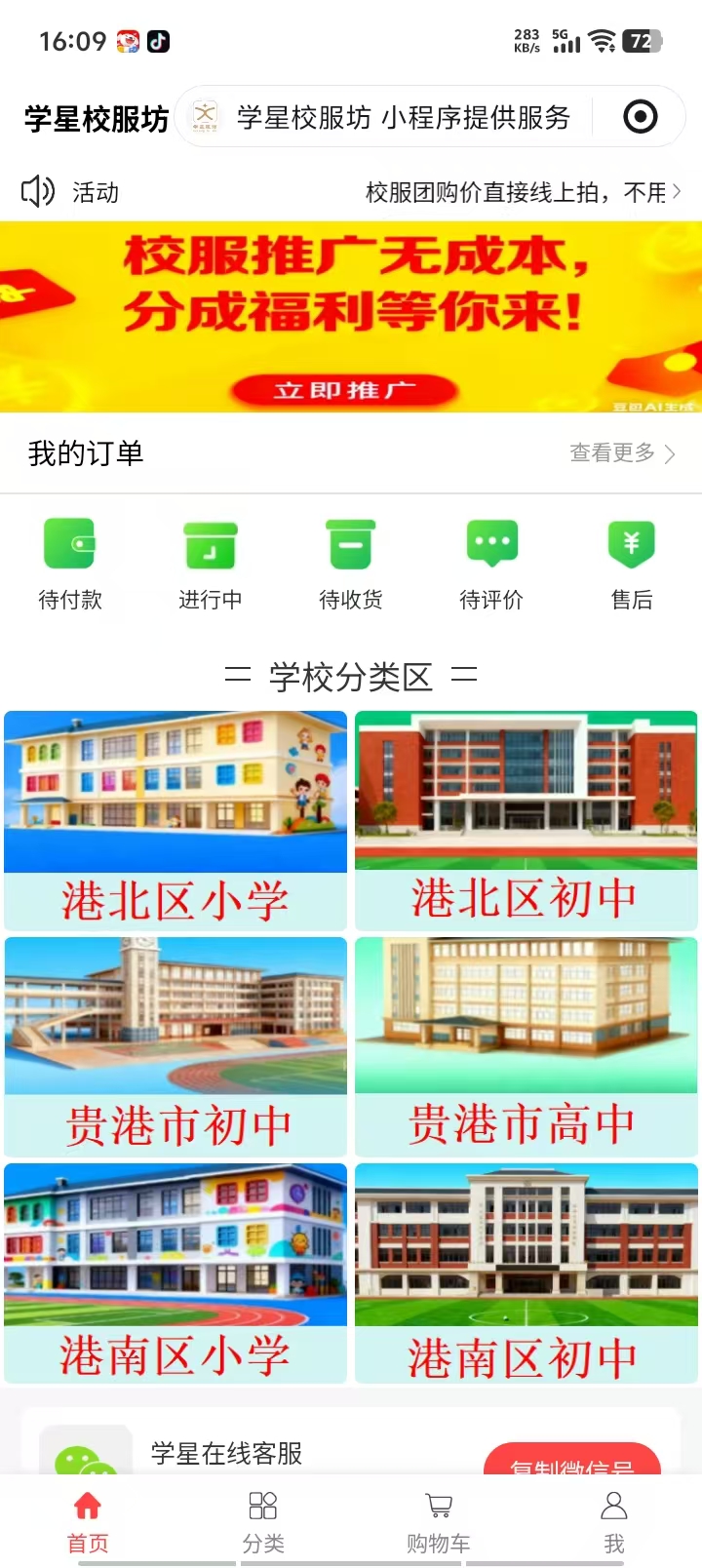The image size is (702, 1568).
Task: Open the 贵港市初中 category card
Action: [175, 1046]
